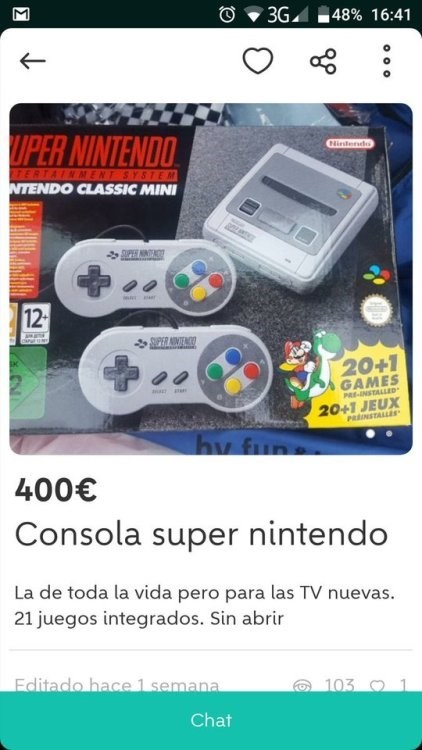Go back using the arrow icon
The width and height of the screenshot is (422, 750).
tap(33, 61)
